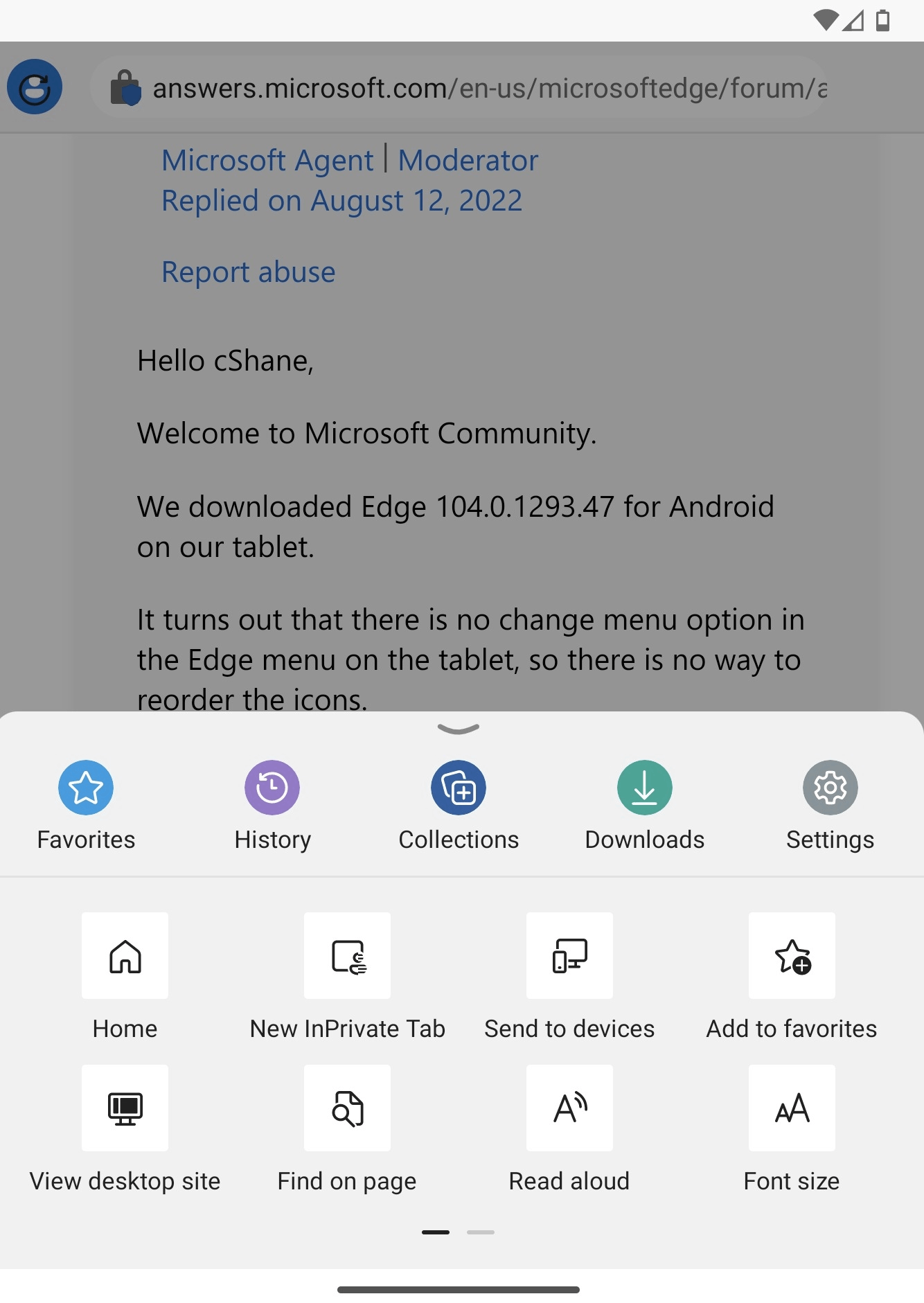924x1303 pixels.
Task: Add this page to favorites
Action: tap(792, 956)
